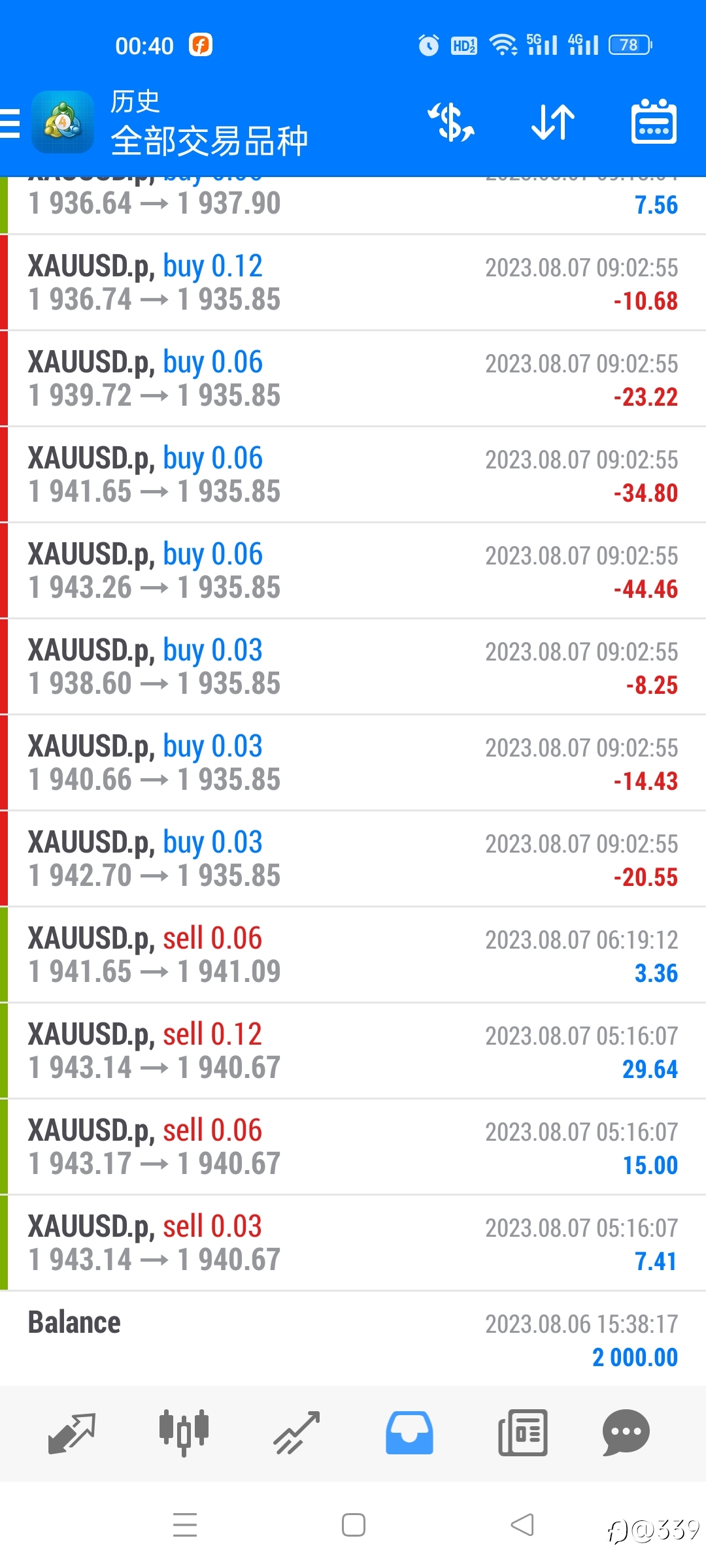
Task: Switch to the candlestick chart tab
Action: pyautogui.click(x=184, y=1433)
